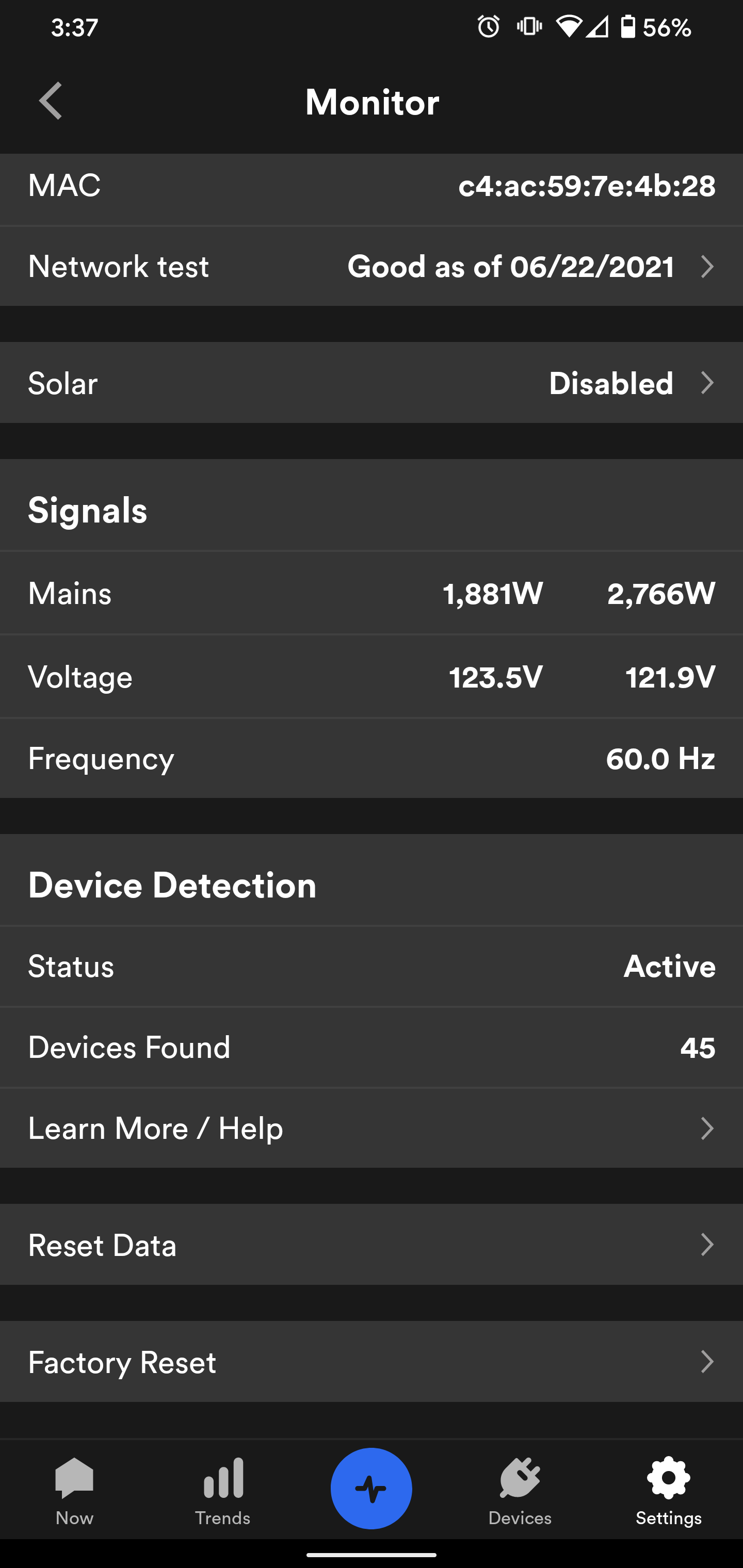Go back from the Monitor screen
Viewport: 743px width, 1568px height.
click(x=51, y=101)
